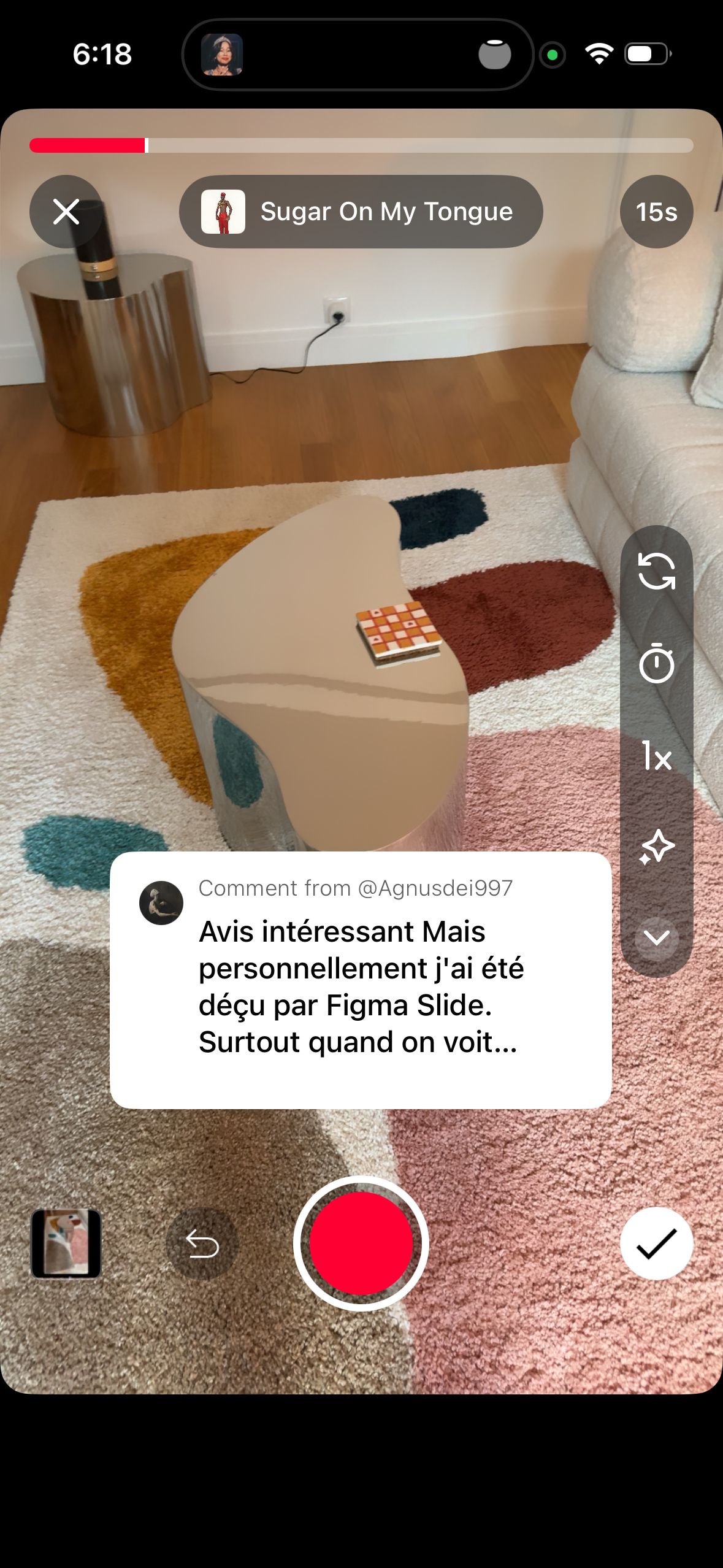Image resolution: width=723 pixels, height=1568 pixels.
Task: Open the countdown timer
Action: 656,663
